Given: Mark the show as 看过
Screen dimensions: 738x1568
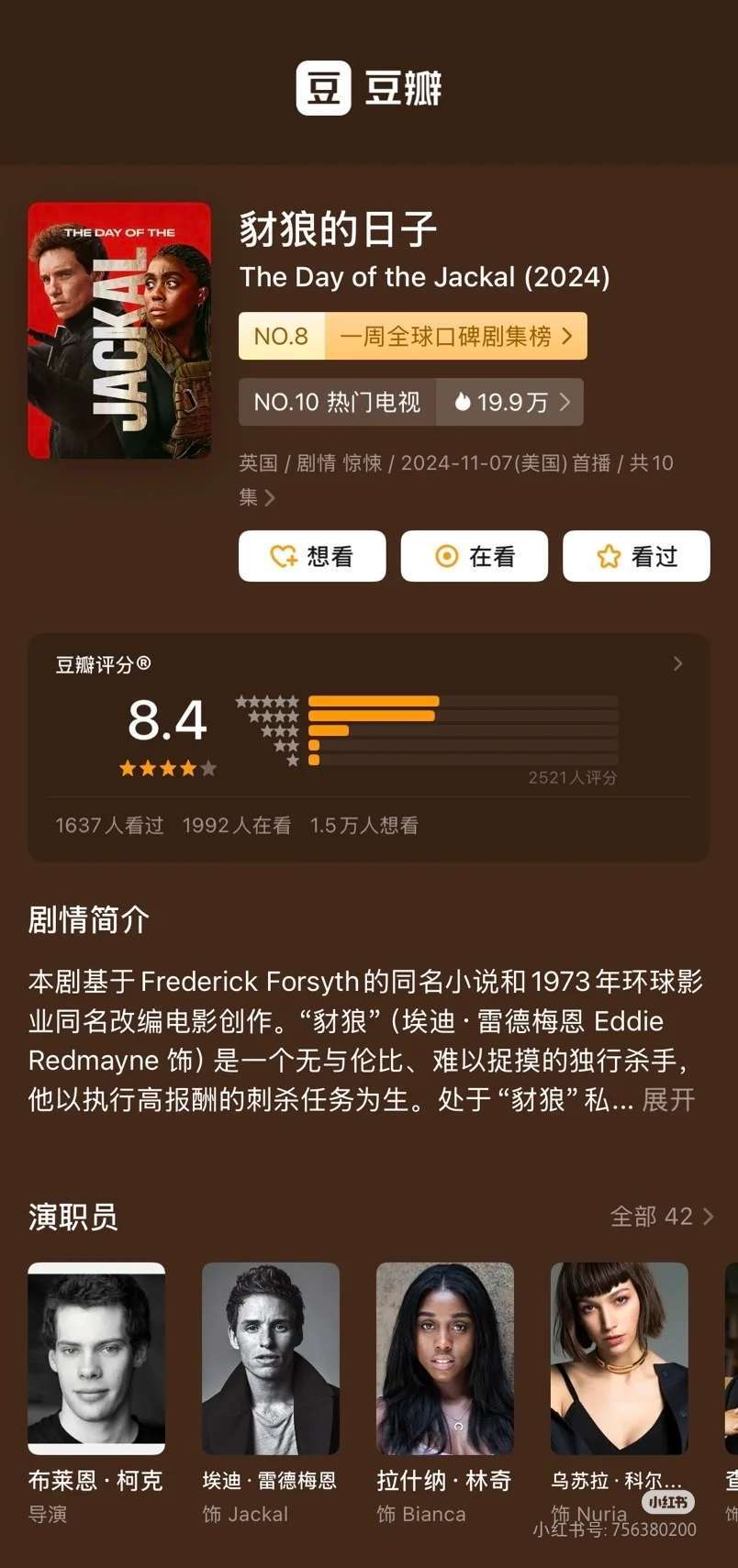Looking at the screenshot, I should (x=636, y=556).
